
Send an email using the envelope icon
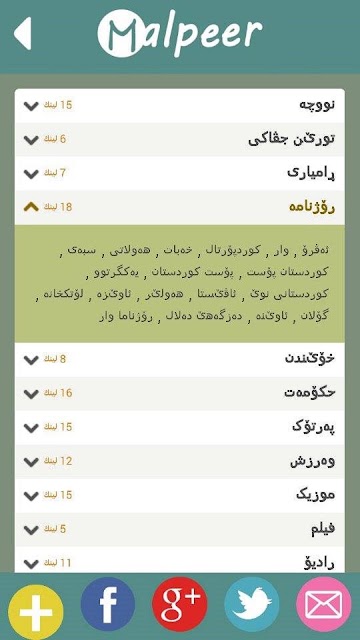click(x=324, y=604)
